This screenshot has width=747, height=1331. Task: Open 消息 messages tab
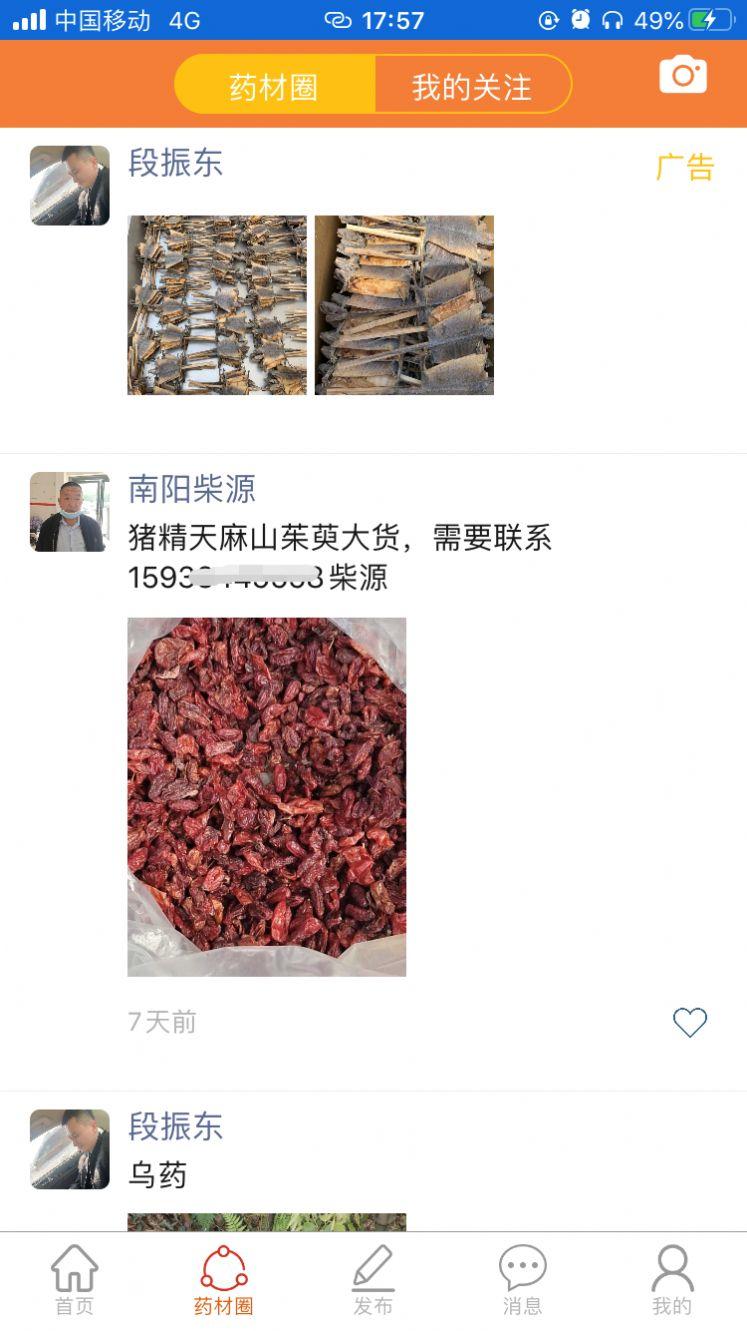[x=522, y=1279]
